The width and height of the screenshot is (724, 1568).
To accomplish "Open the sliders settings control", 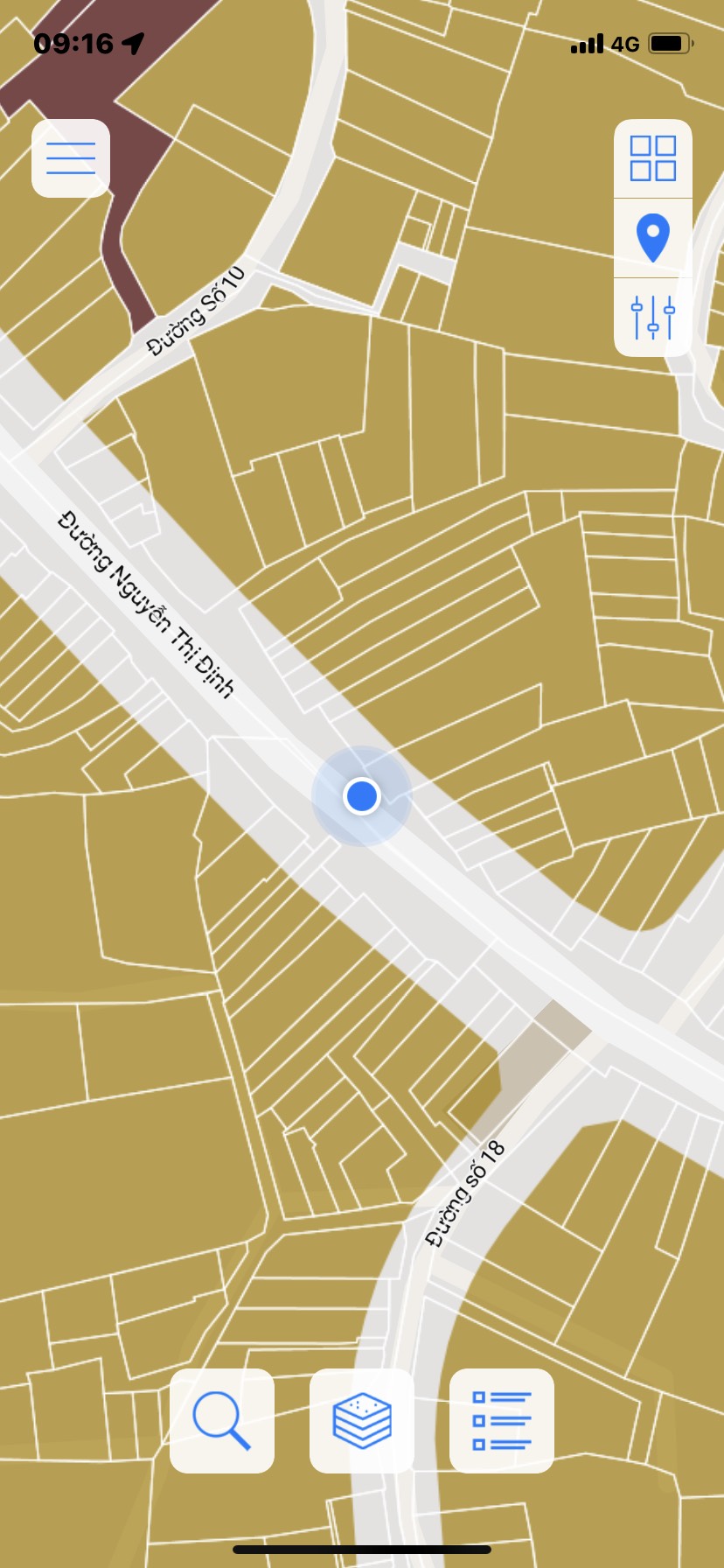I will click(653, 318).
